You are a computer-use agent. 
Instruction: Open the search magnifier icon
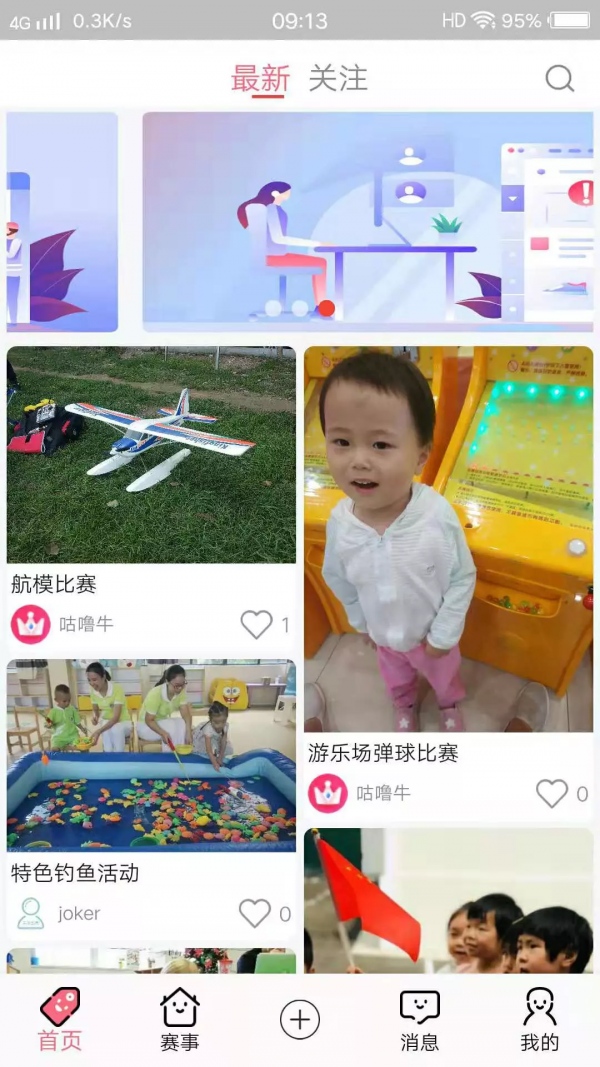point(560,79)
